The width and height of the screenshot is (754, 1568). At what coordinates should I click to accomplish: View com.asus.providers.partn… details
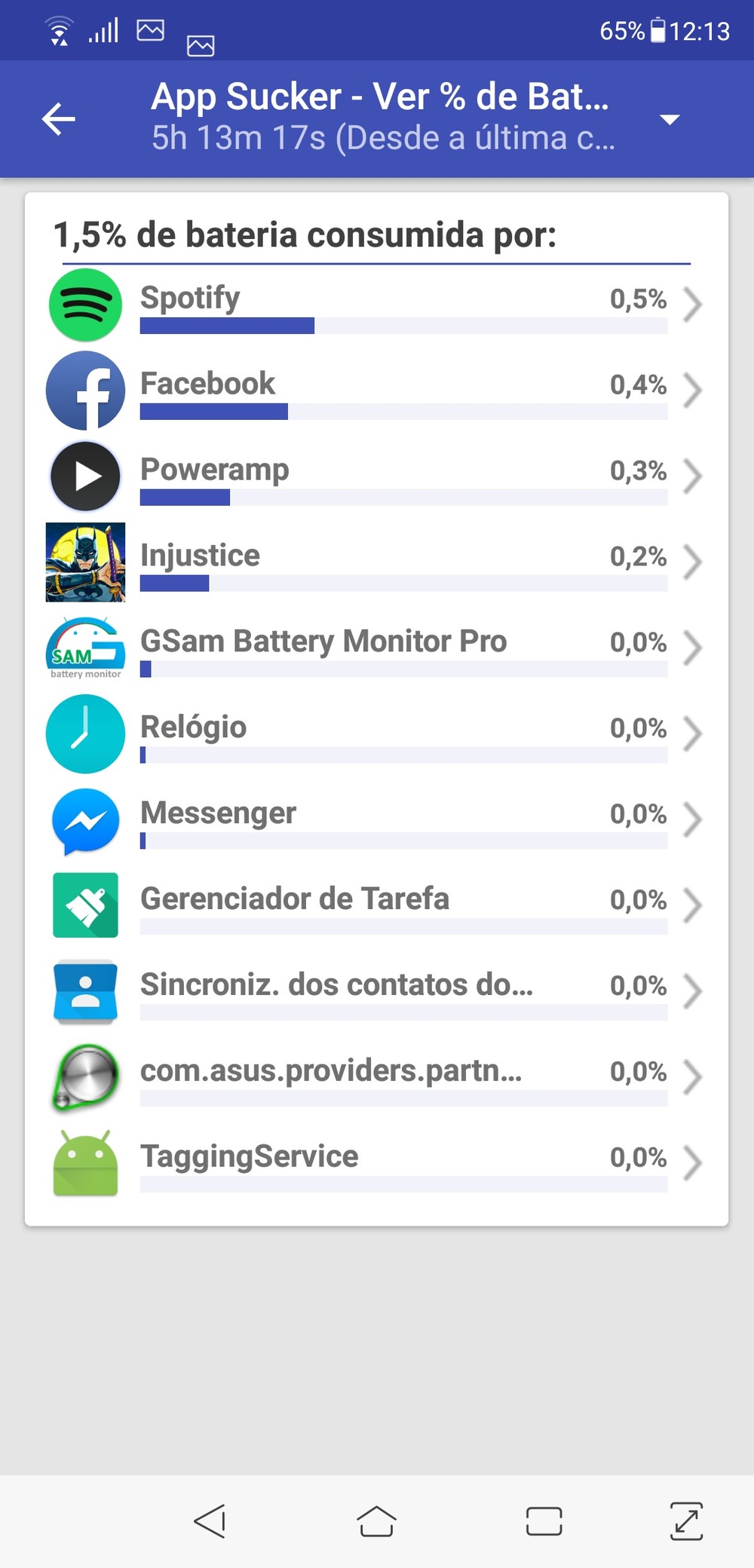tap(377, 1078)
